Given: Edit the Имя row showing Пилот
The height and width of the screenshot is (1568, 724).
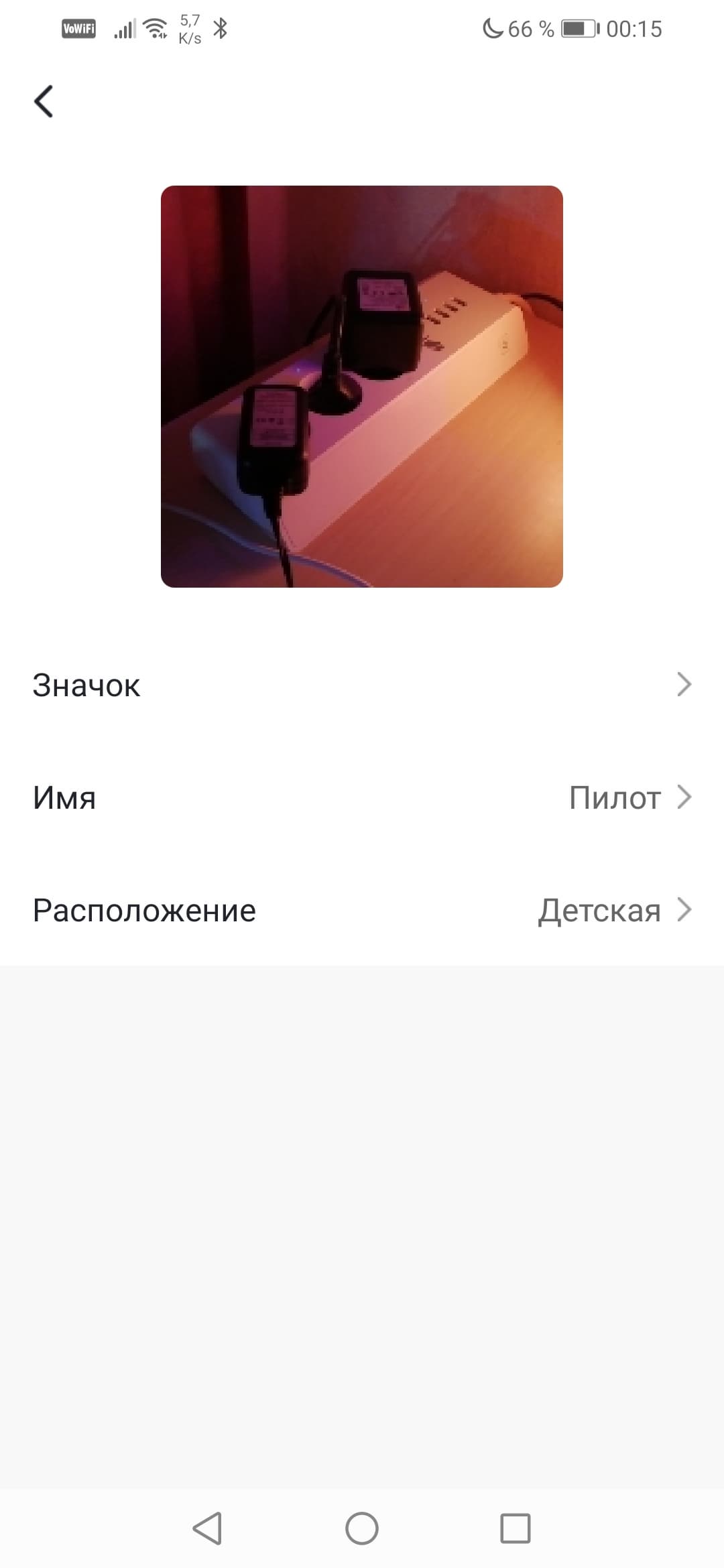Looking at the screenshot, I should [362, 797].
